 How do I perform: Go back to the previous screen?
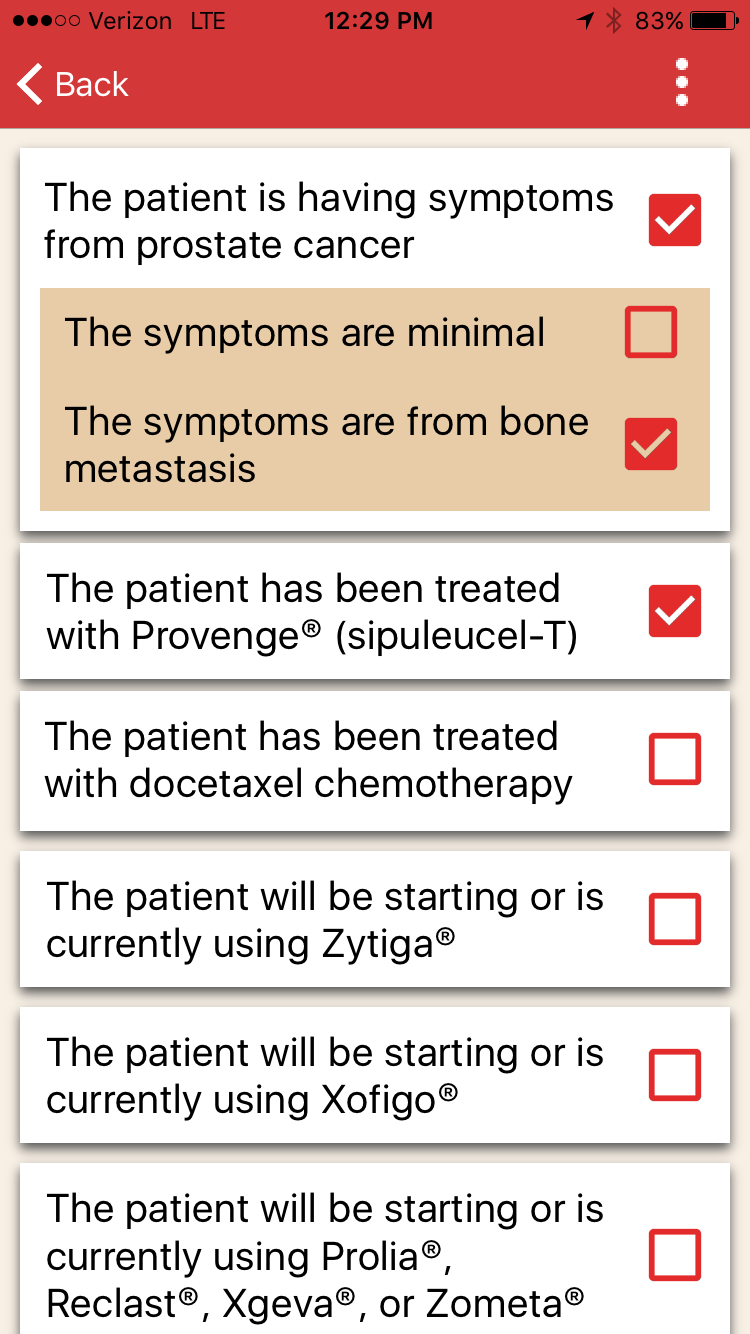tap(72, 84)
